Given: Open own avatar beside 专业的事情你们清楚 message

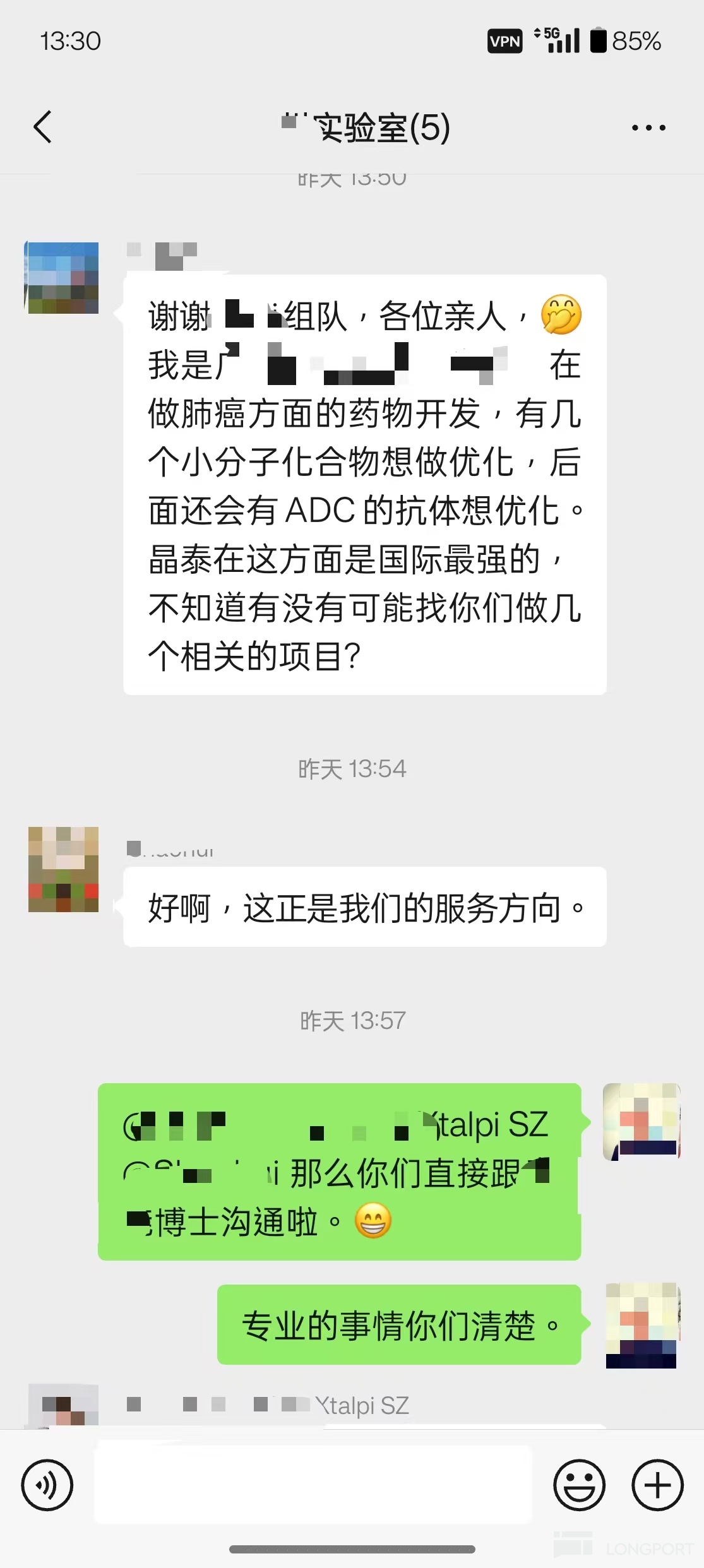Looking at the screenshot, I should (642, 1325).
